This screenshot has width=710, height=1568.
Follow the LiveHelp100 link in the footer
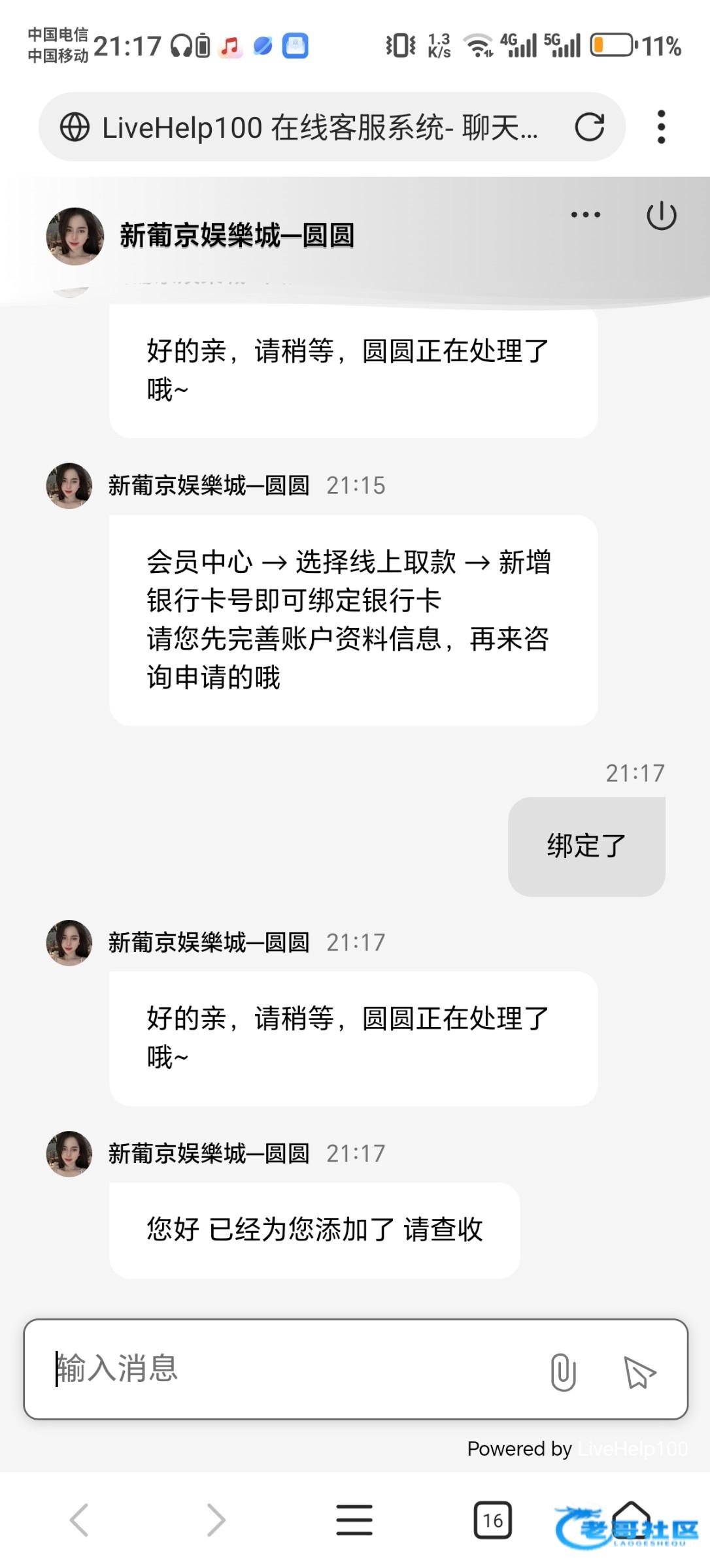[x=632, y=1449]
